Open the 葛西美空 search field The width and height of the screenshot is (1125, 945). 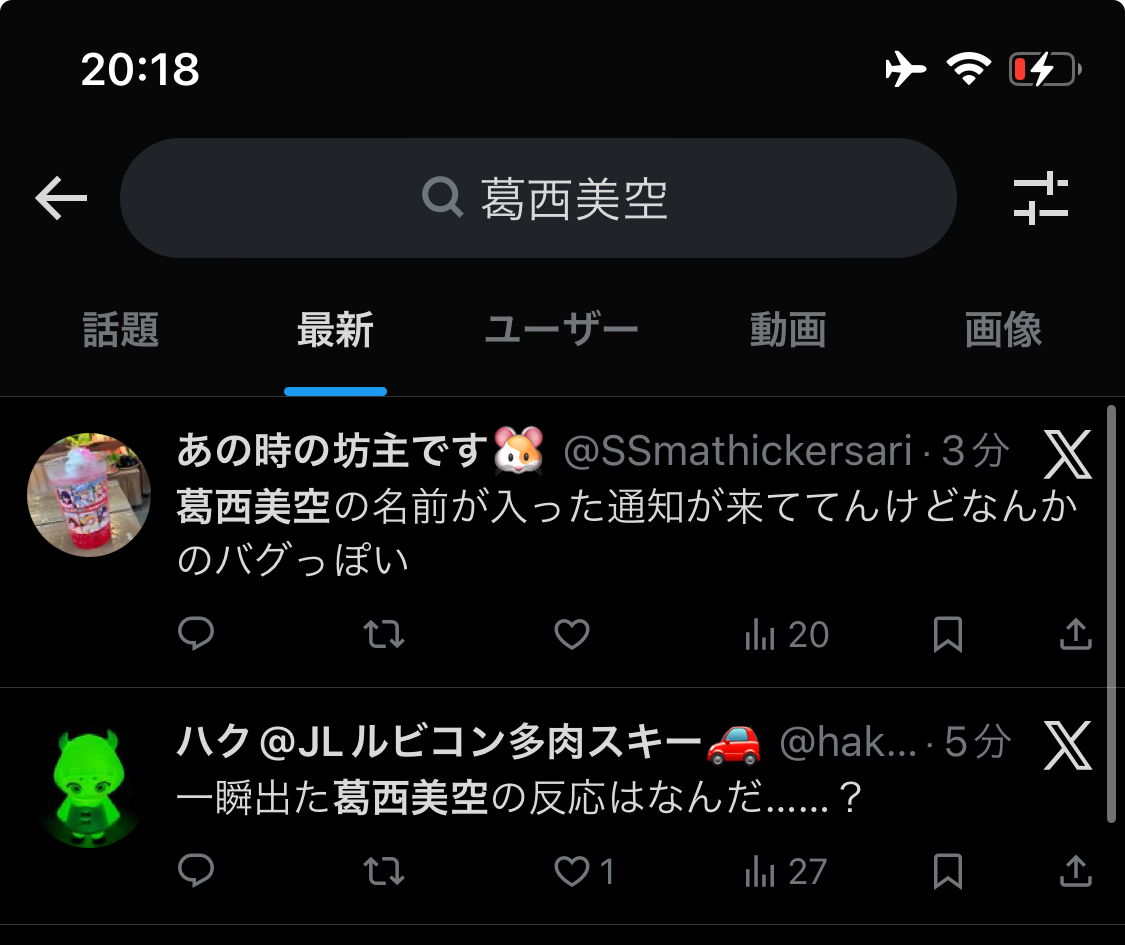click(x=538, y=198)
